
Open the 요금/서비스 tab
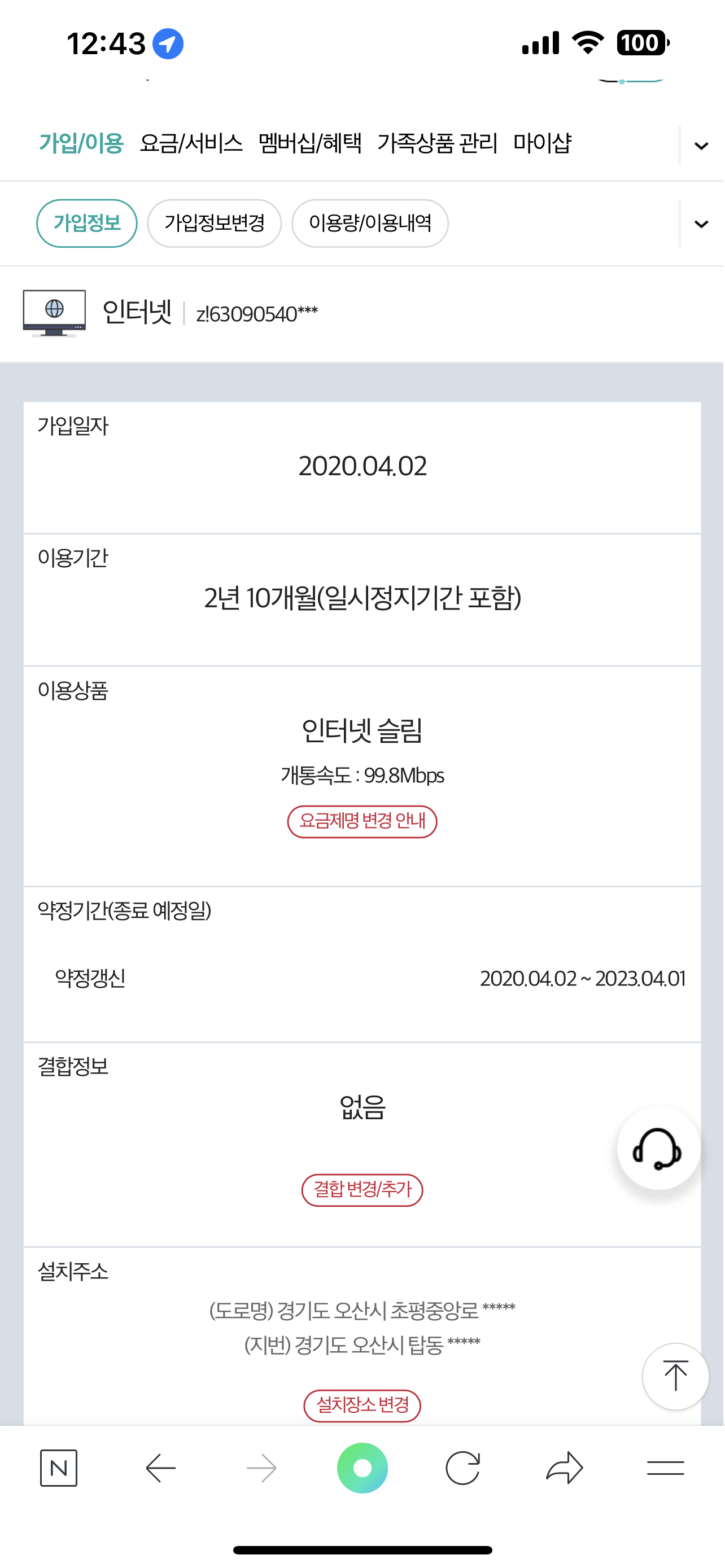[191, 144]
